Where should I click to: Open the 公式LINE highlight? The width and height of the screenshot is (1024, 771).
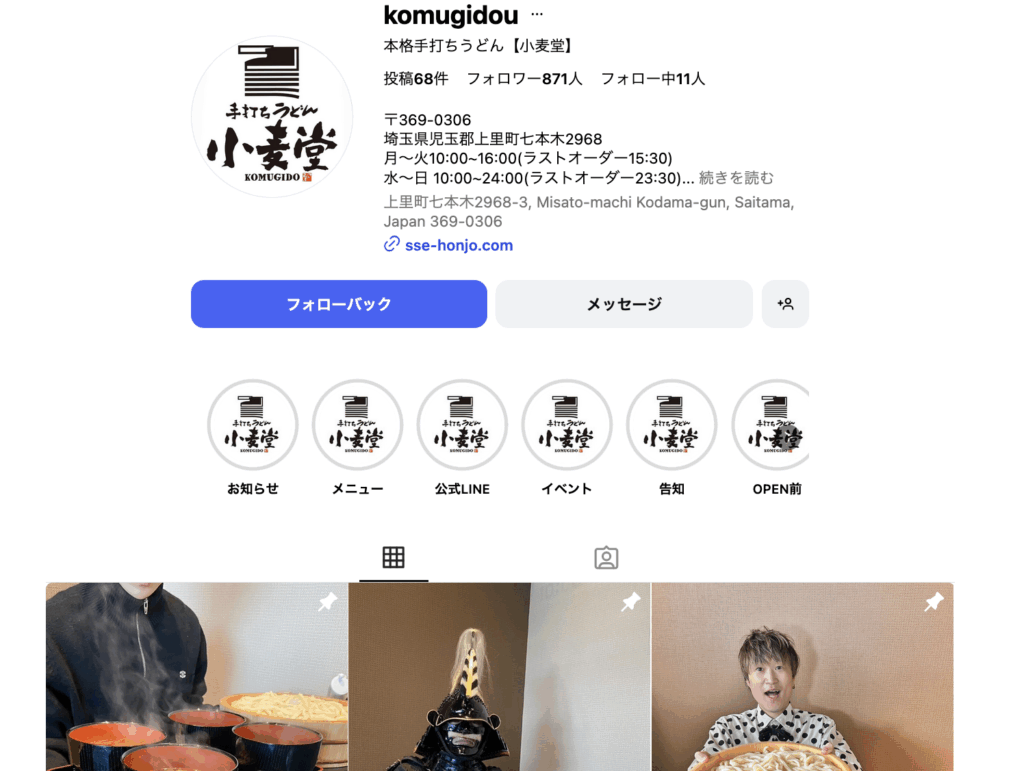coord(462,425)
